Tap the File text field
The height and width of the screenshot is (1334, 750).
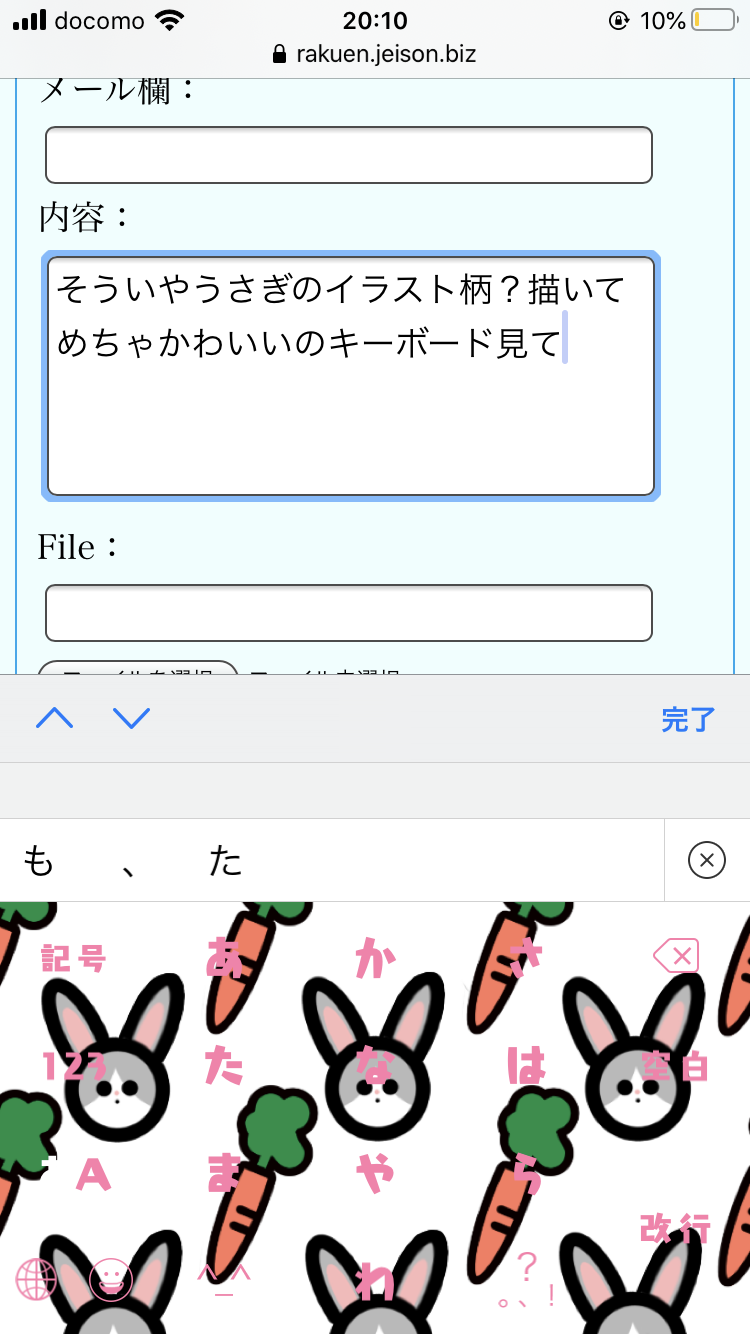(x=348, y=612)
